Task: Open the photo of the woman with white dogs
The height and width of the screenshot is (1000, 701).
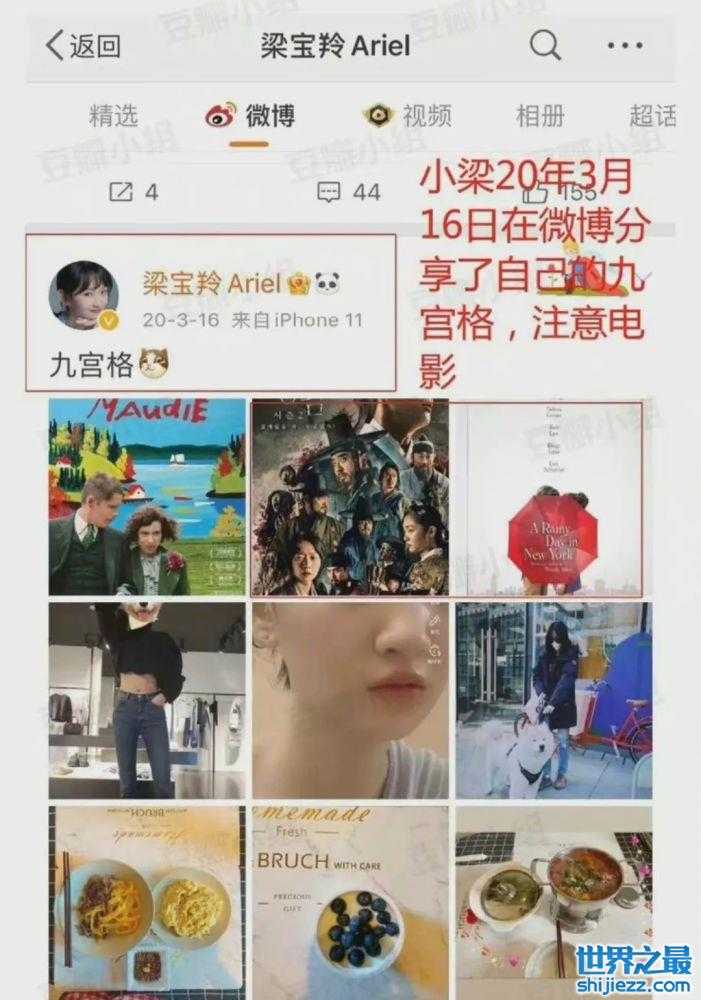Action: pyautogui.click(x=553, y=699)
